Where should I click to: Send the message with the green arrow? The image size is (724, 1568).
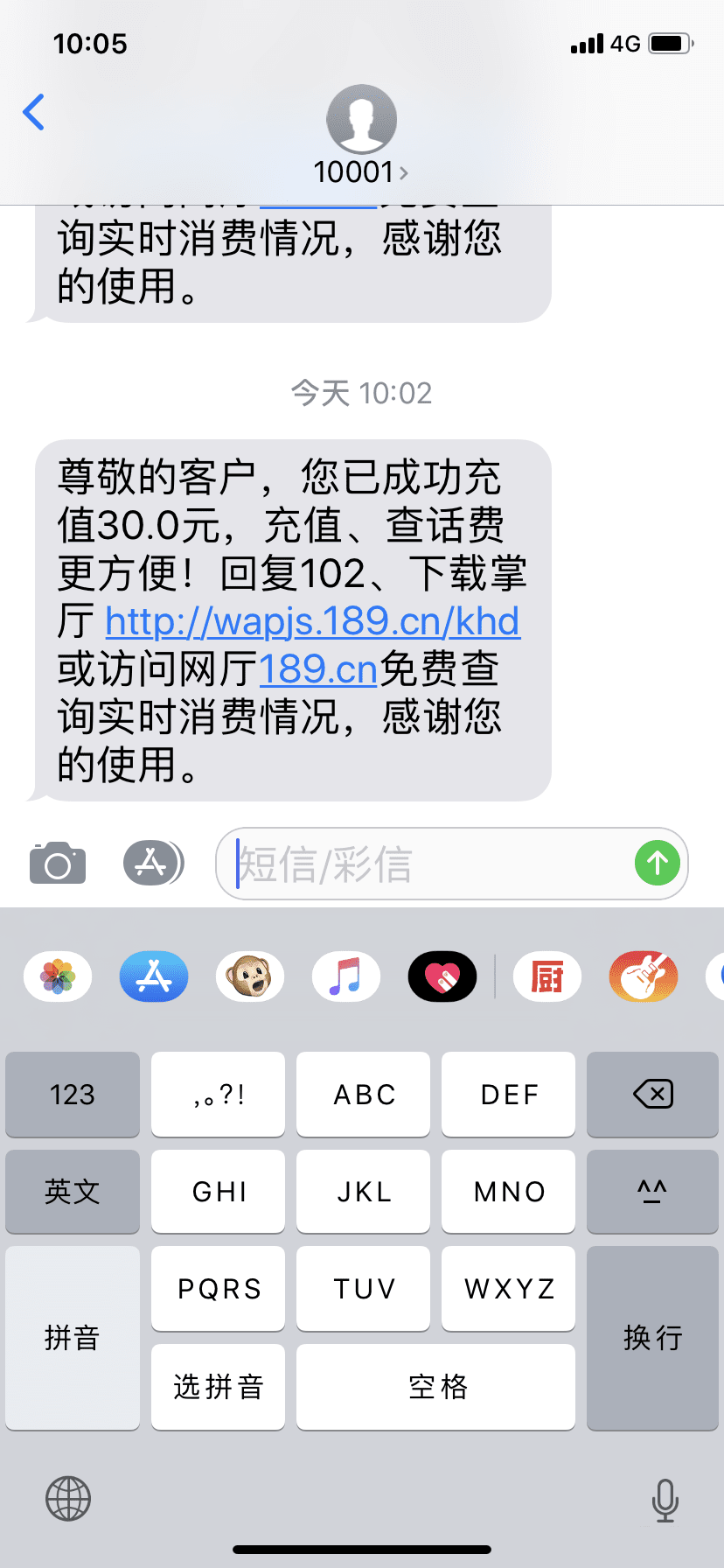click(x=658, y=864)
